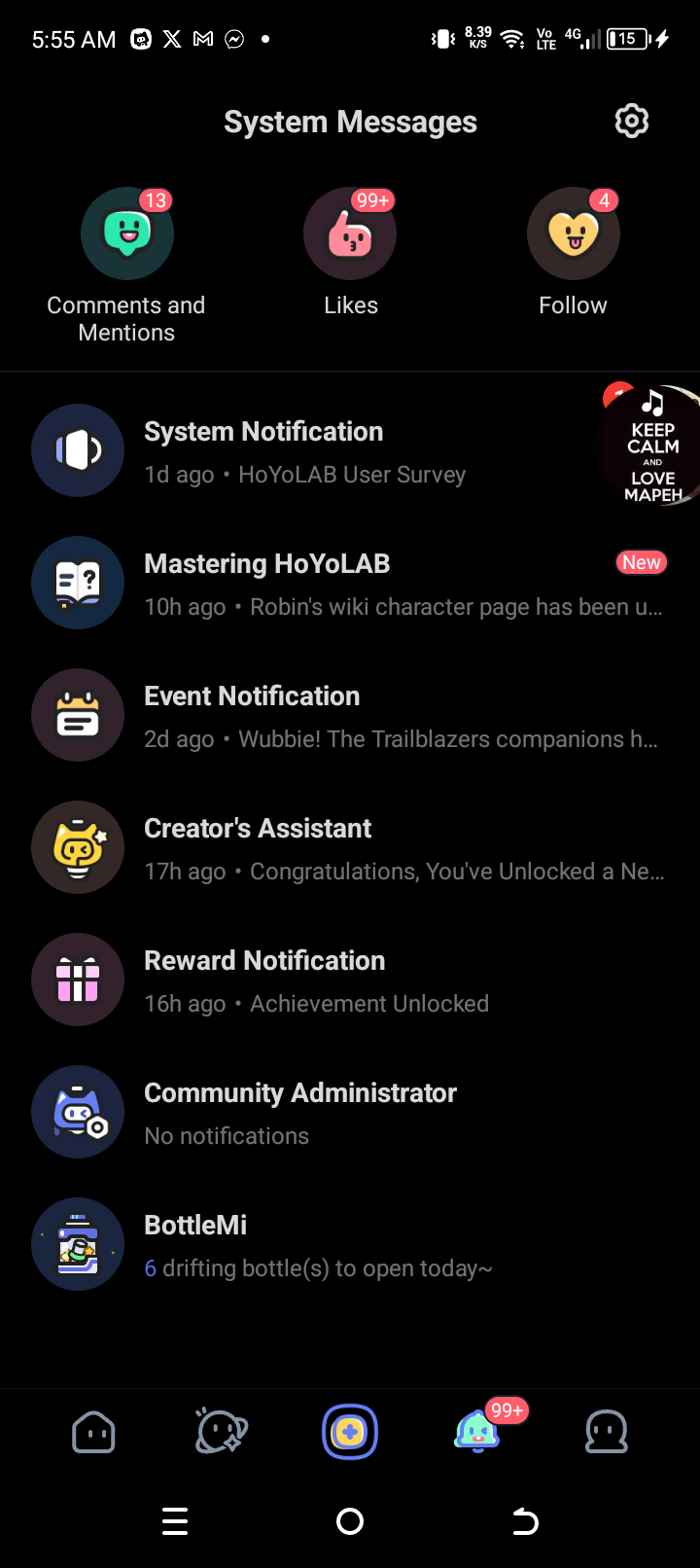Go back with the system back button
The image size is (700, 1568).
pos(525,1521)
